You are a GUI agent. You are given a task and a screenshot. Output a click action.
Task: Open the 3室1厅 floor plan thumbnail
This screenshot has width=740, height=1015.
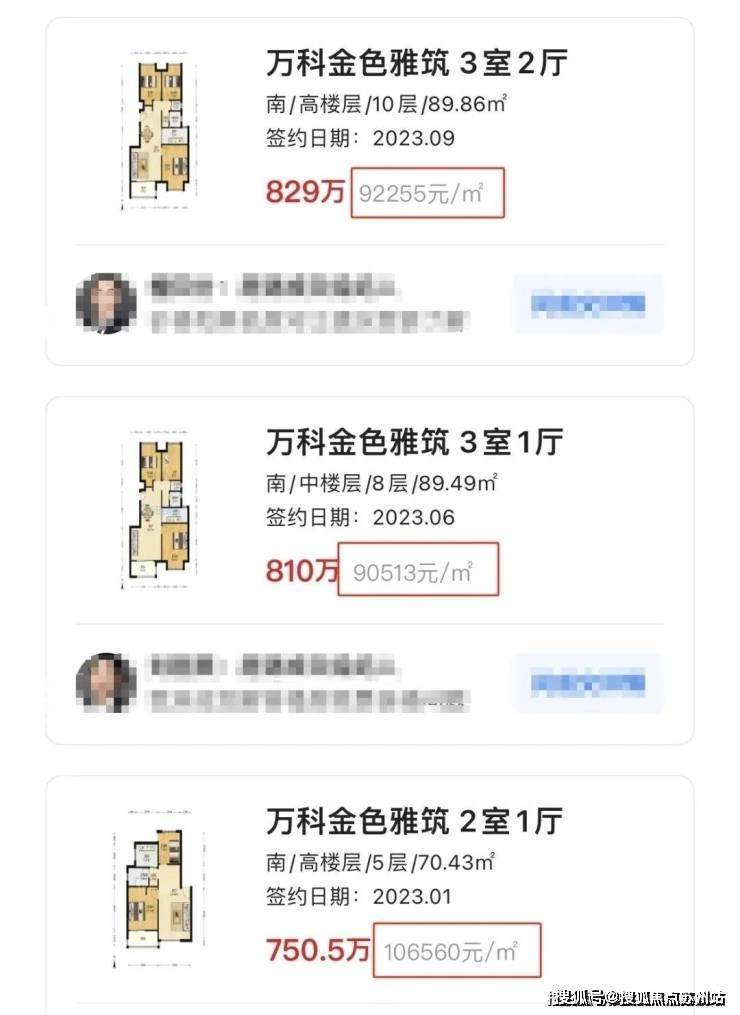tap(157, 505)
